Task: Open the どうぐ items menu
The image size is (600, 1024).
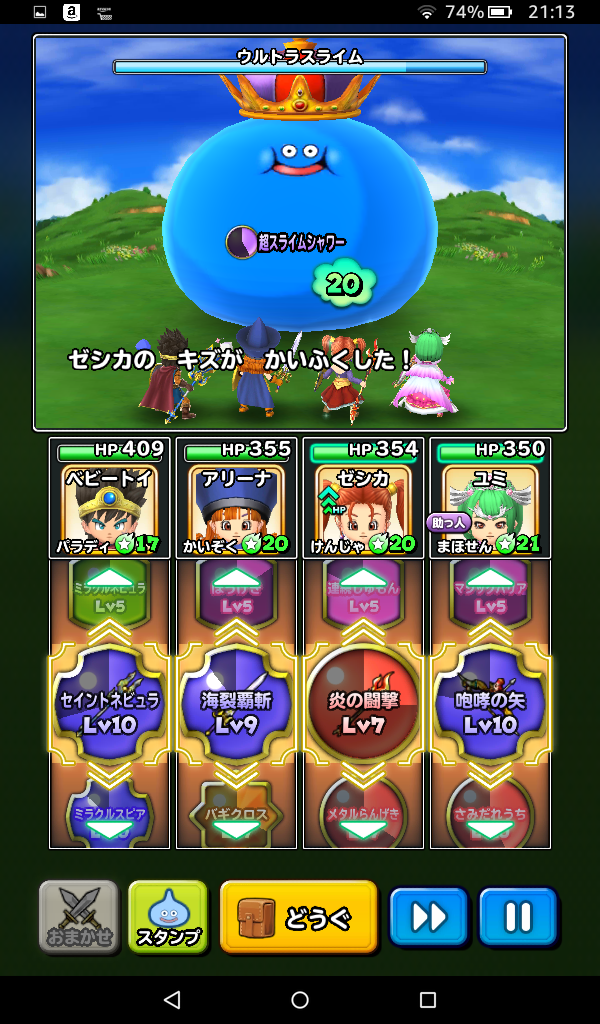Action: coord(298,916)
